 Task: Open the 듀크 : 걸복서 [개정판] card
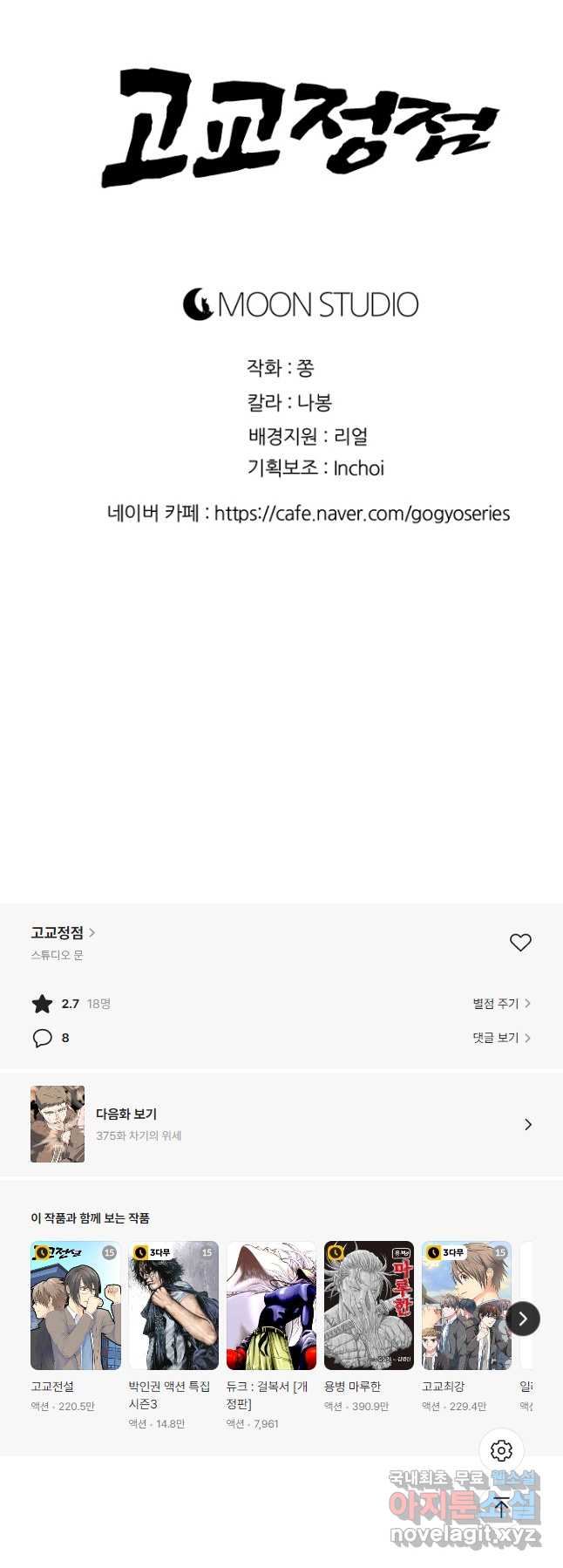pyautogui.click(x=271, y=1306)
